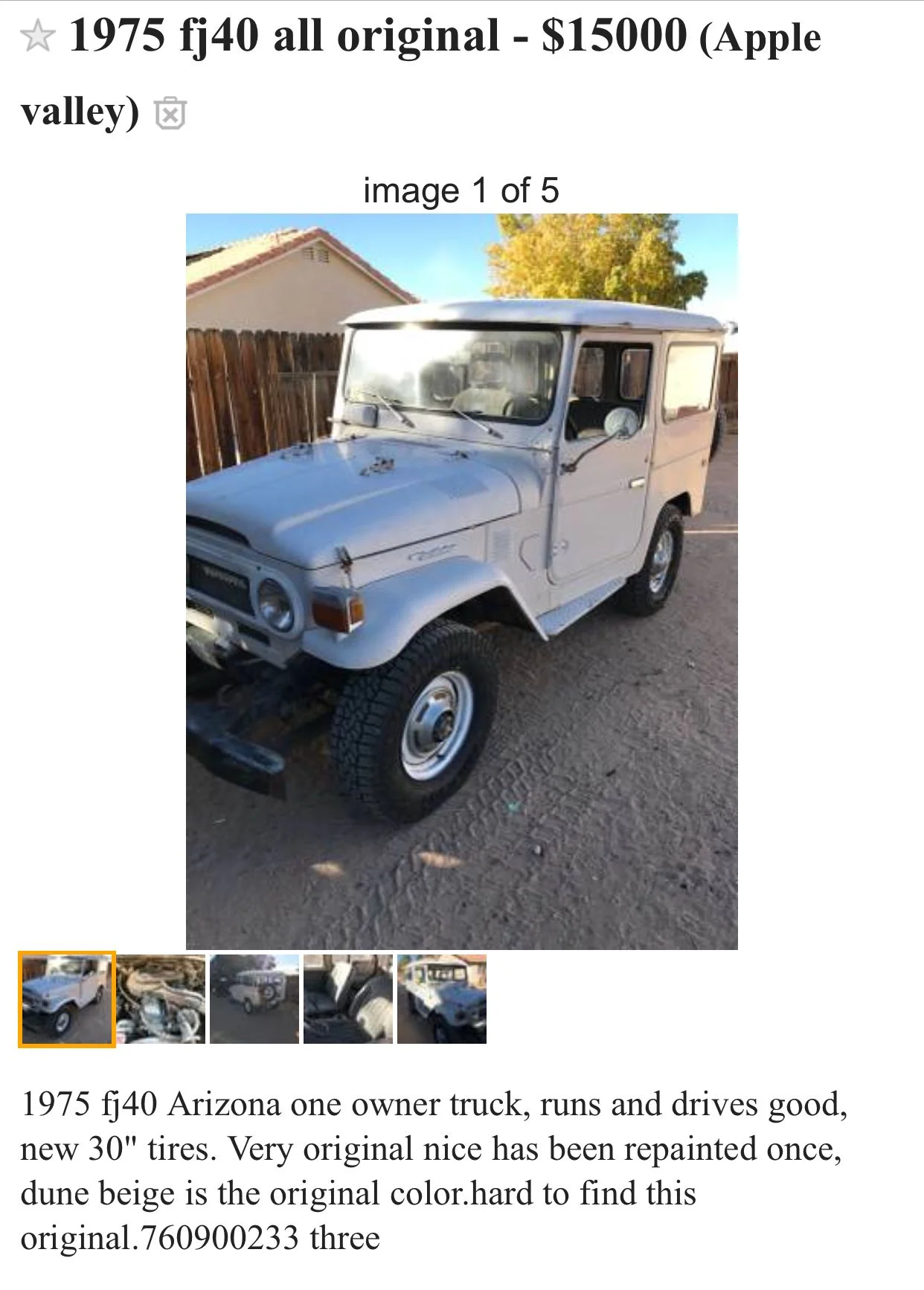
Task: View the engine bay thumbnail
Action: [x=161, y=999]
